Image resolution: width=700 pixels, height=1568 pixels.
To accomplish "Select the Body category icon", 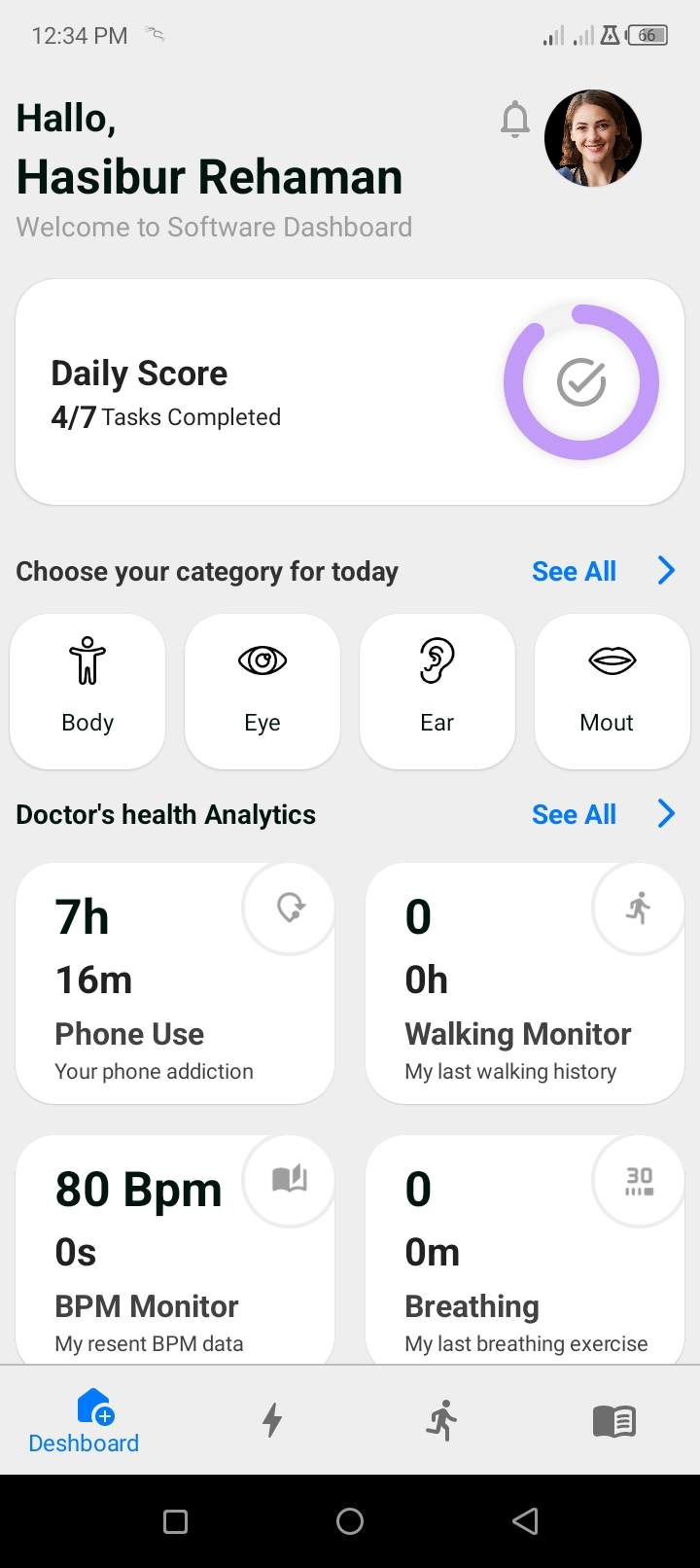I will (87, 659).
